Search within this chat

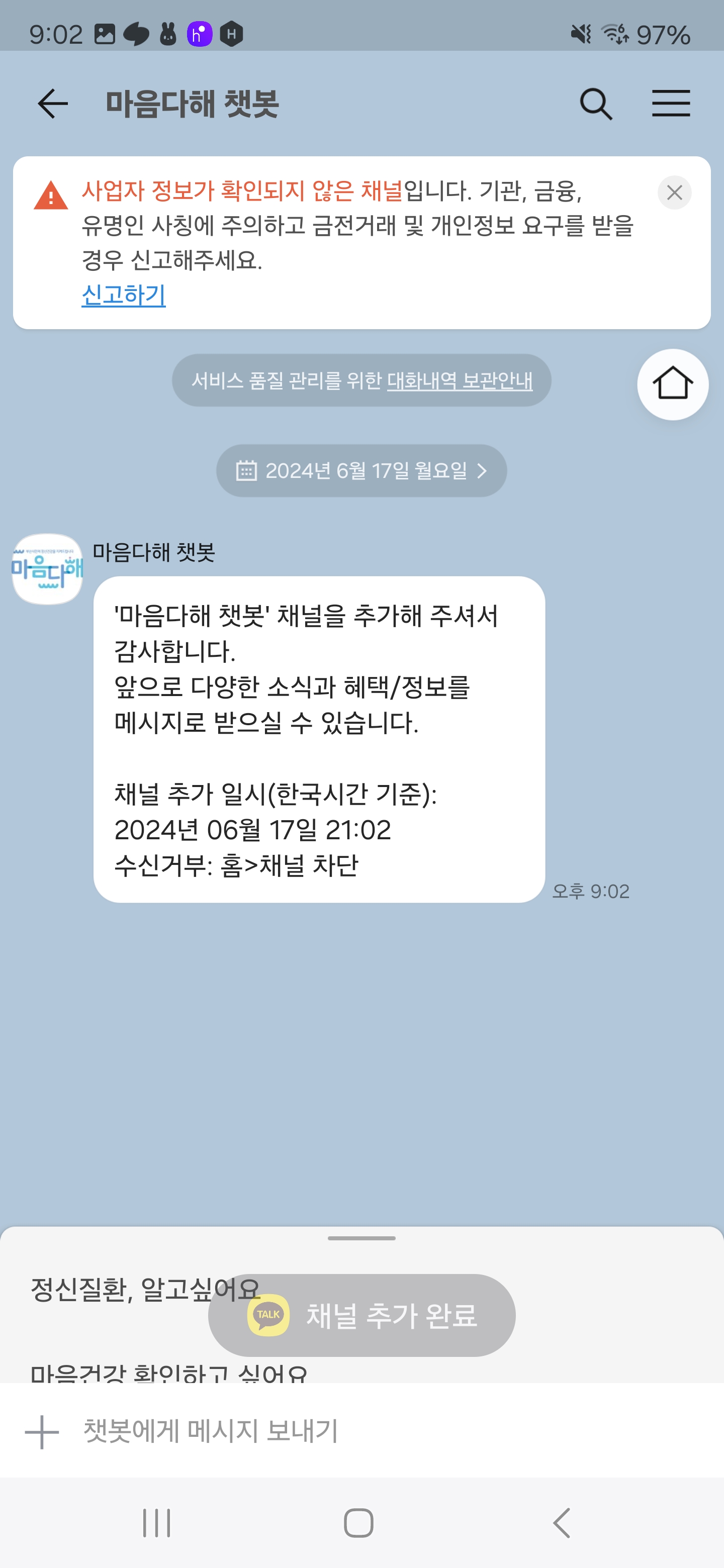click(595, 104)
